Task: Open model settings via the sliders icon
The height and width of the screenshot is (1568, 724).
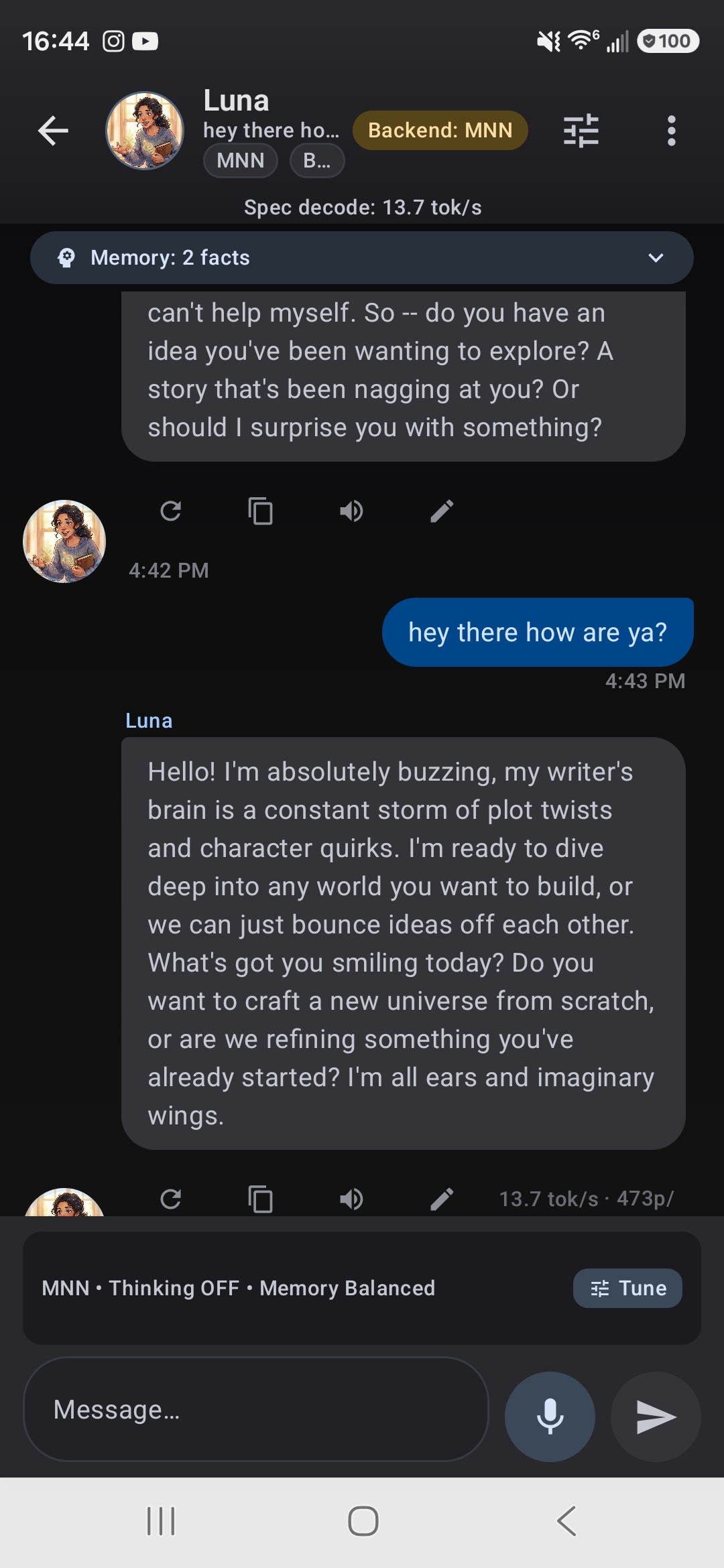Action: tap(581, 131)
